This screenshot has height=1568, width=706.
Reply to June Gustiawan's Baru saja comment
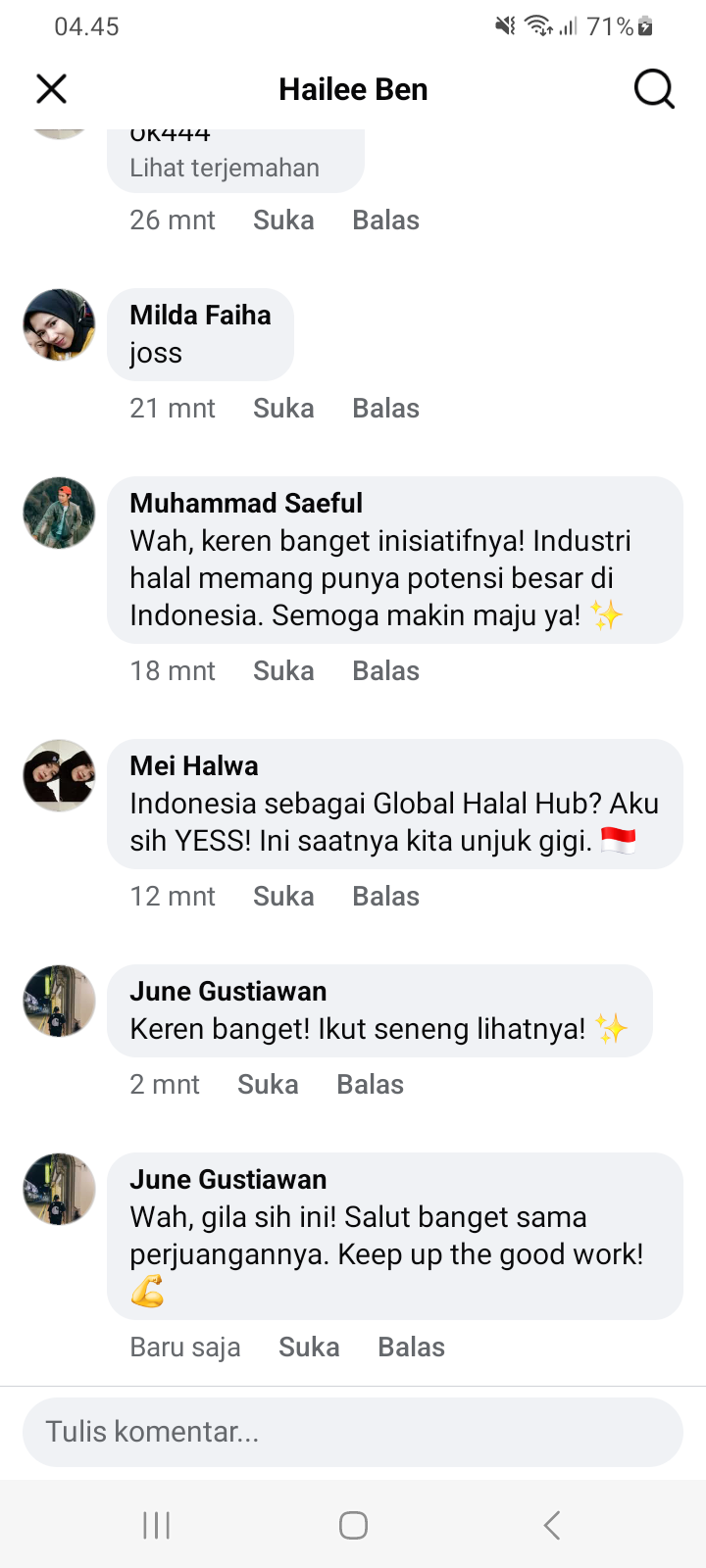coord(411,1347)
